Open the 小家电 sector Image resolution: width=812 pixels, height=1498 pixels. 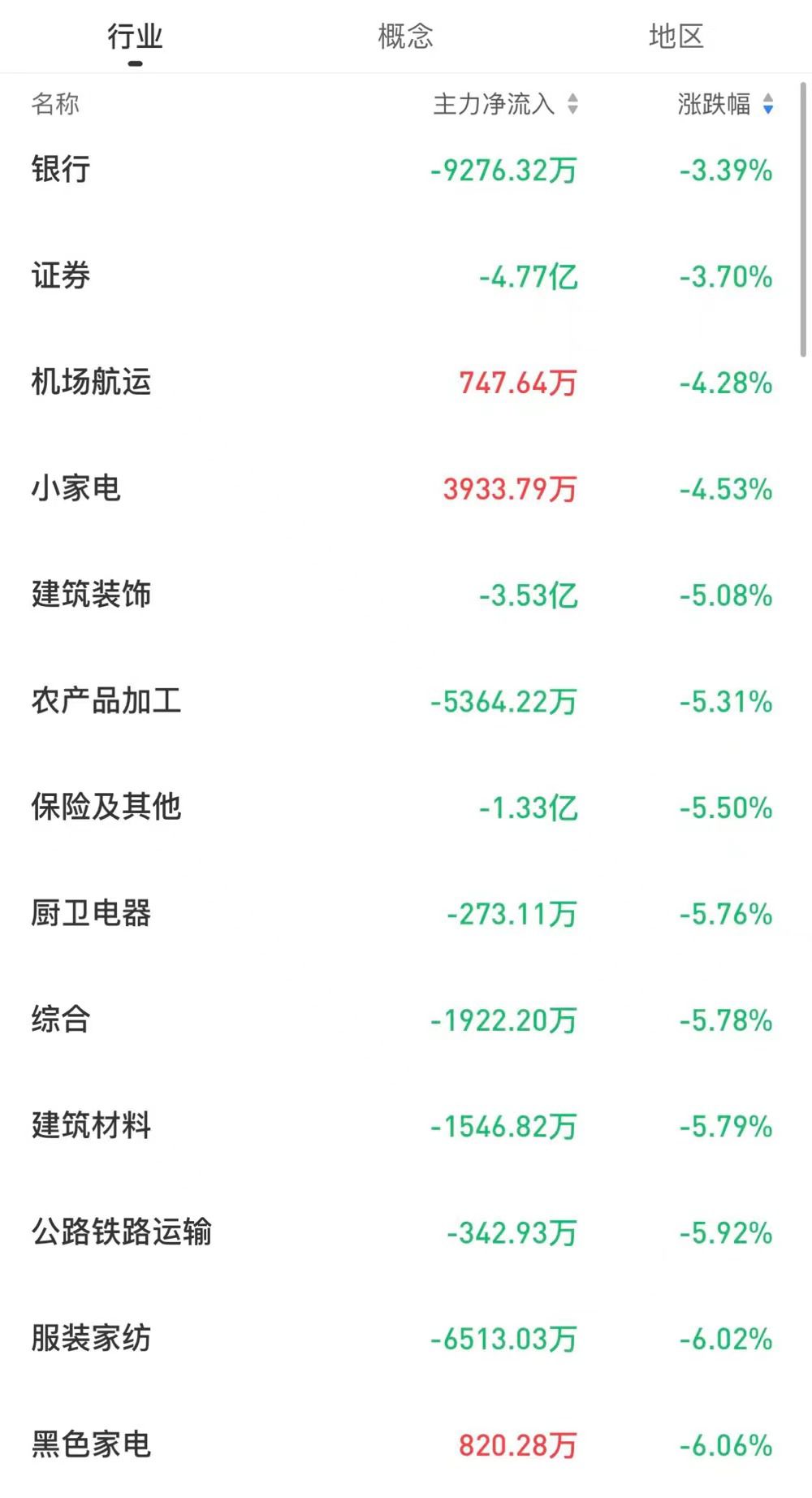pos(402,488)
